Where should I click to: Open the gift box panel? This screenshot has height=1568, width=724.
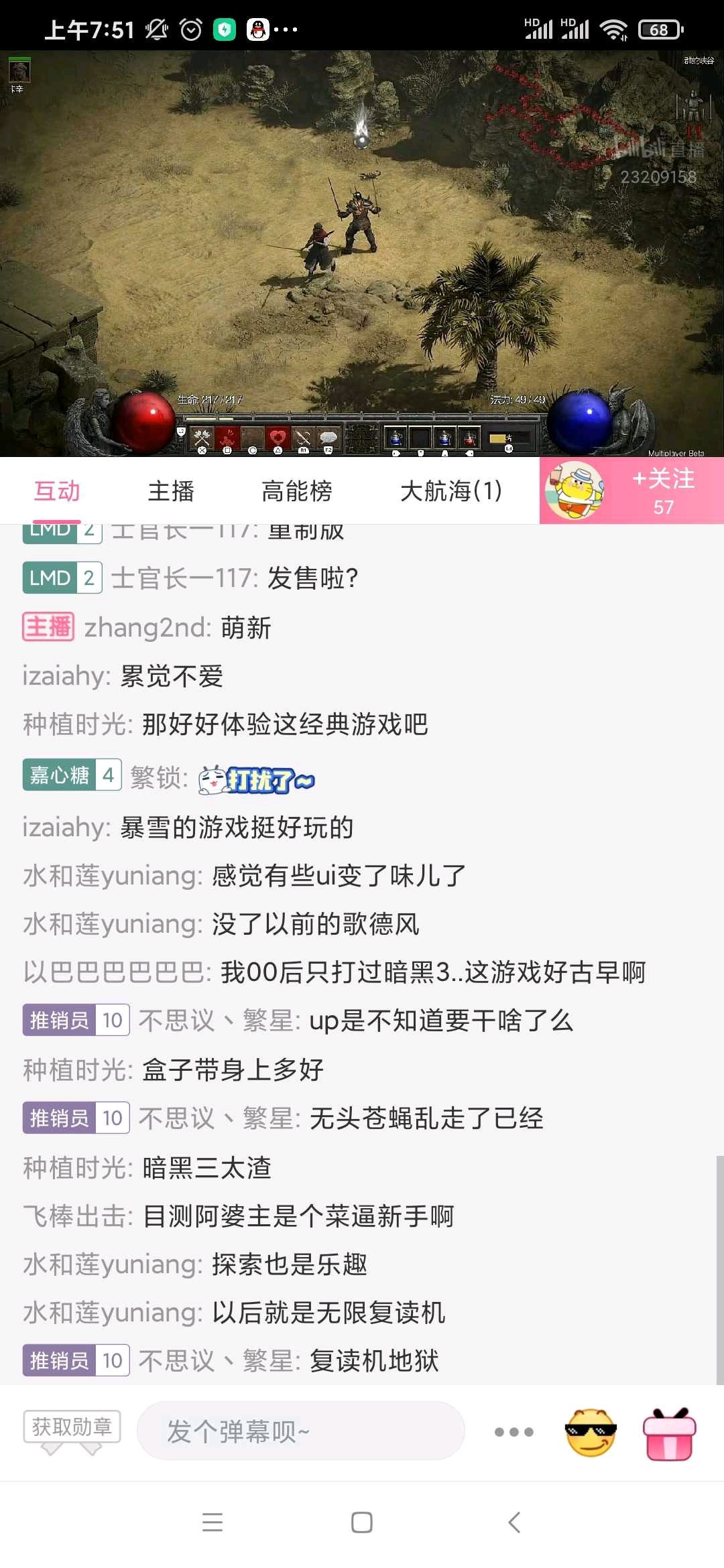tap(669, 1433)
